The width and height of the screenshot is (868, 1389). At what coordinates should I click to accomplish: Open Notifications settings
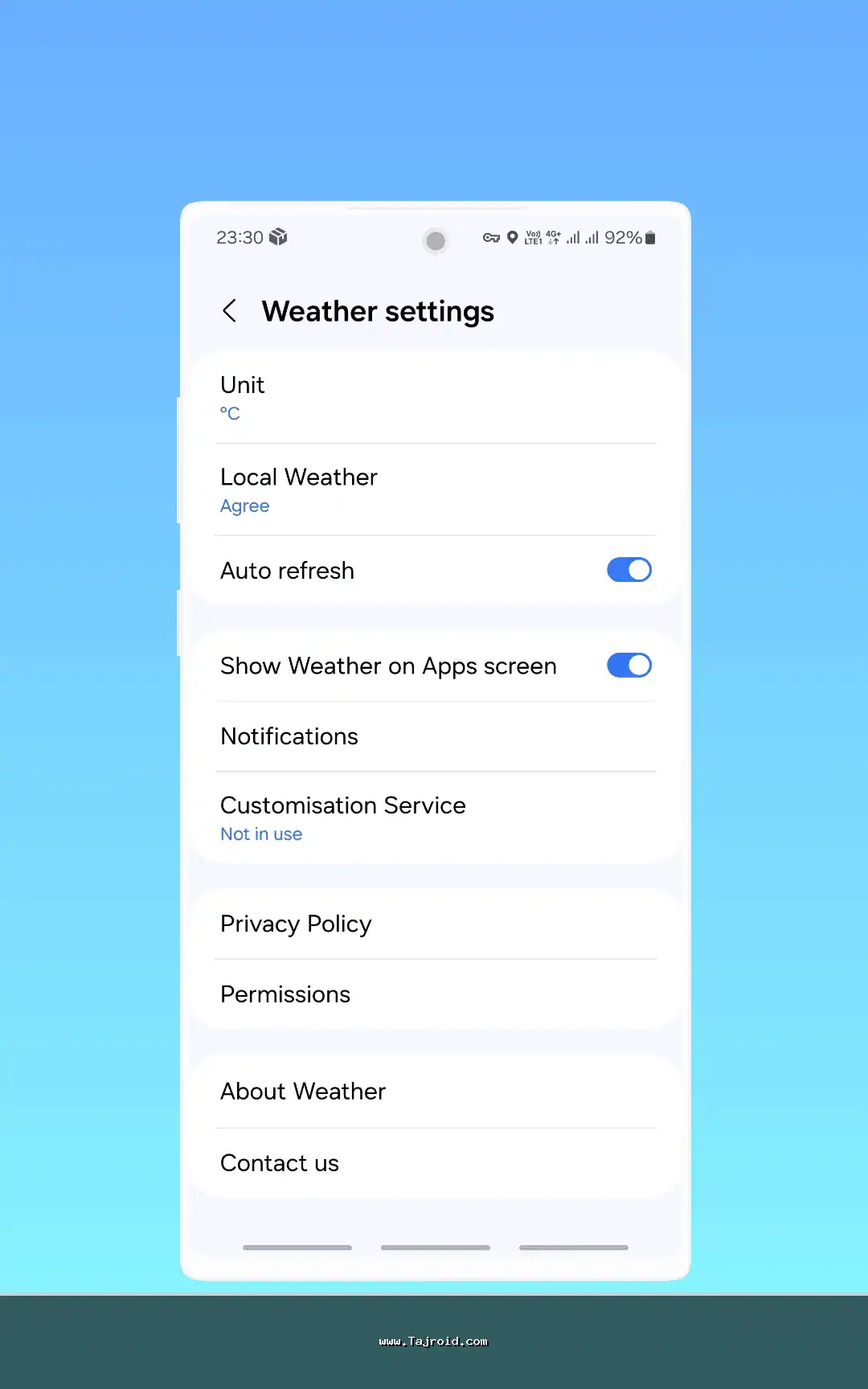(x=434, y=736)
